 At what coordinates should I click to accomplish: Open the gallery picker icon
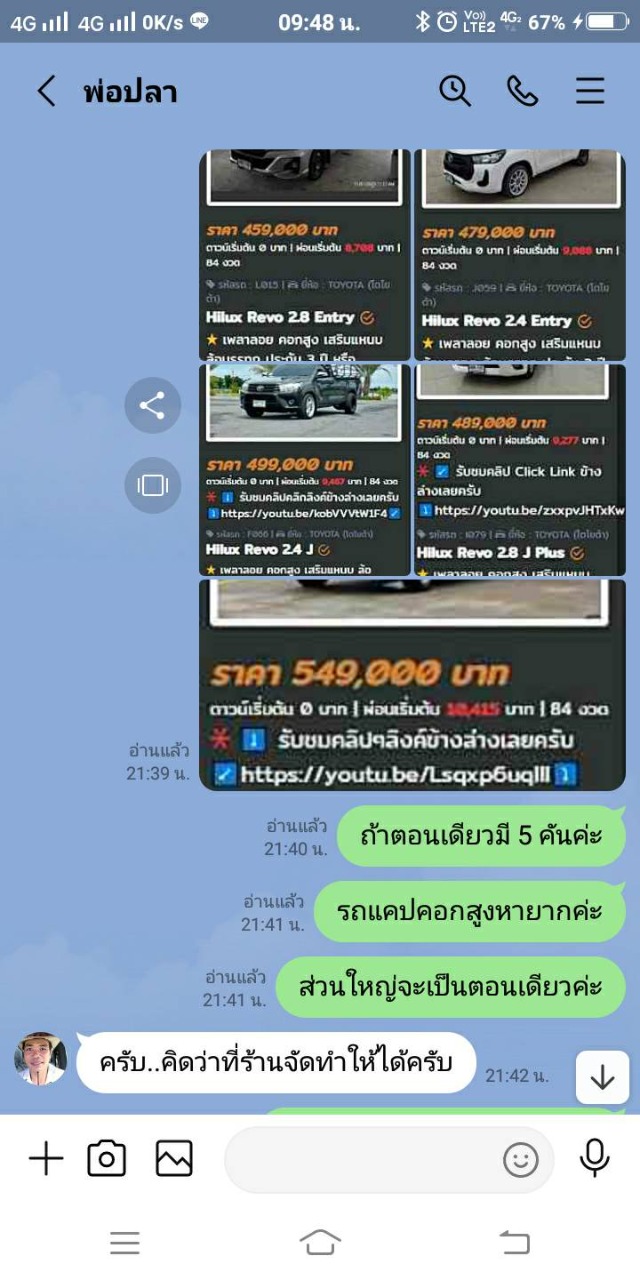pos(174,1159)
